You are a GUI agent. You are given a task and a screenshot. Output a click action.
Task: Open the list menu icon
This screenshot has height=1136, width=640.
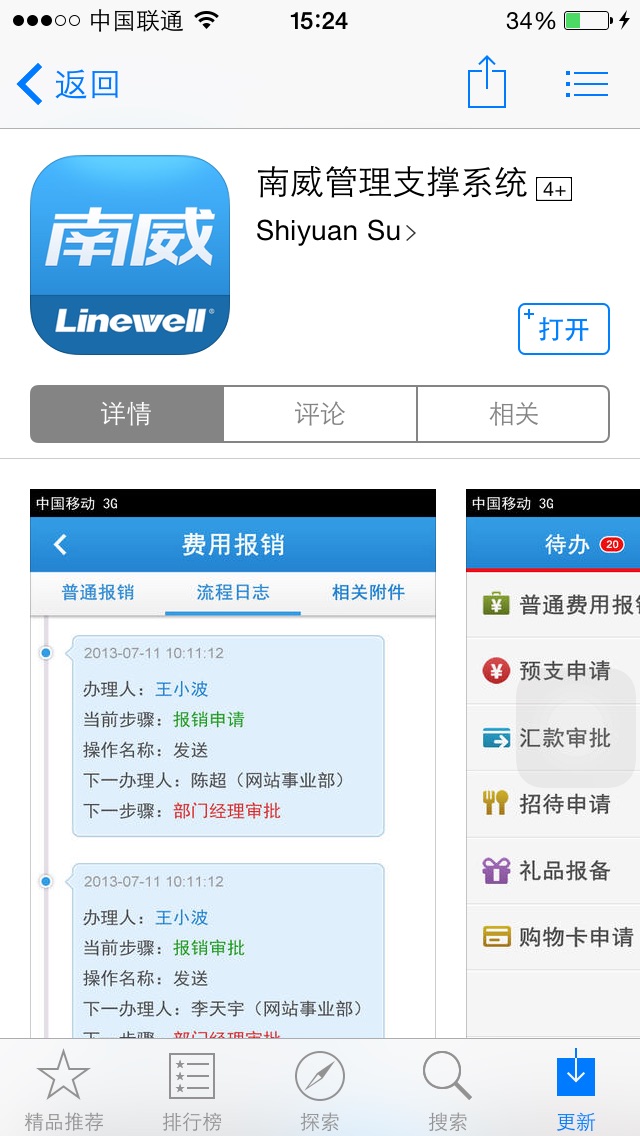click(x=586, y=84)
